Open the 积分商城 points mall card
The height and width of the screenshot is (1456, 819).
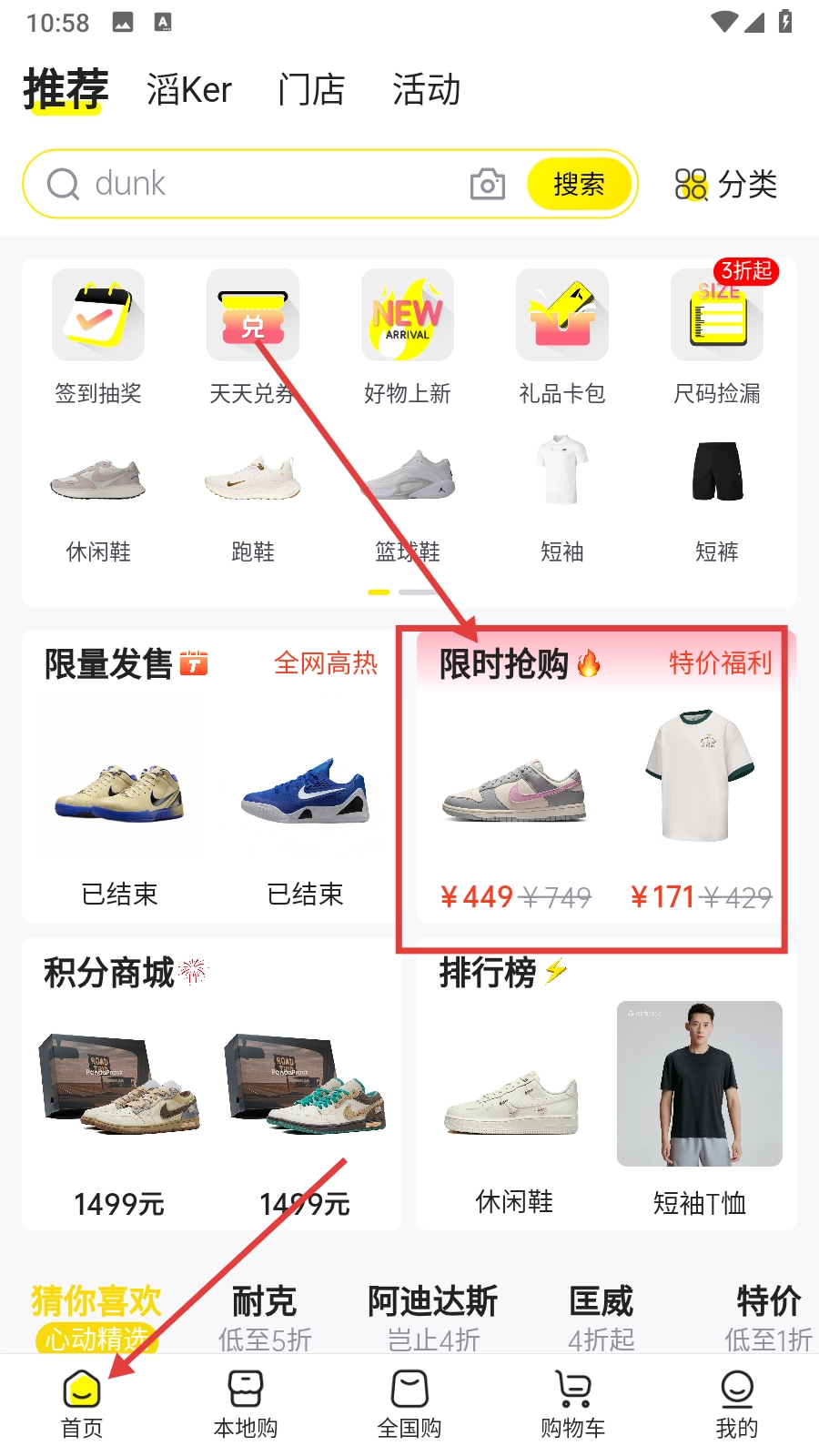(211, 1084)
